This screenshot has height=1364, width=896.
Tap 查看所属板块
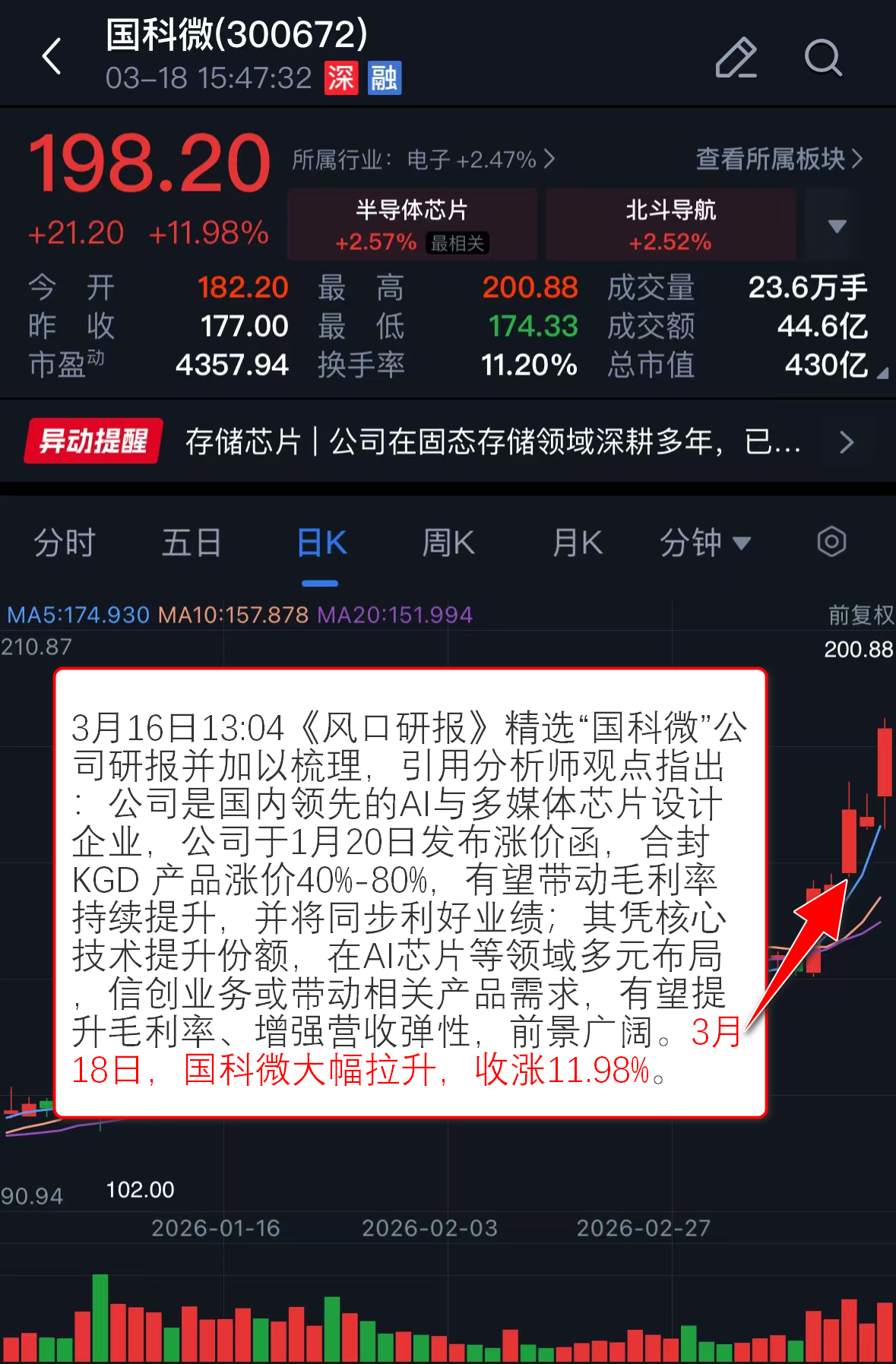(779, 159)
